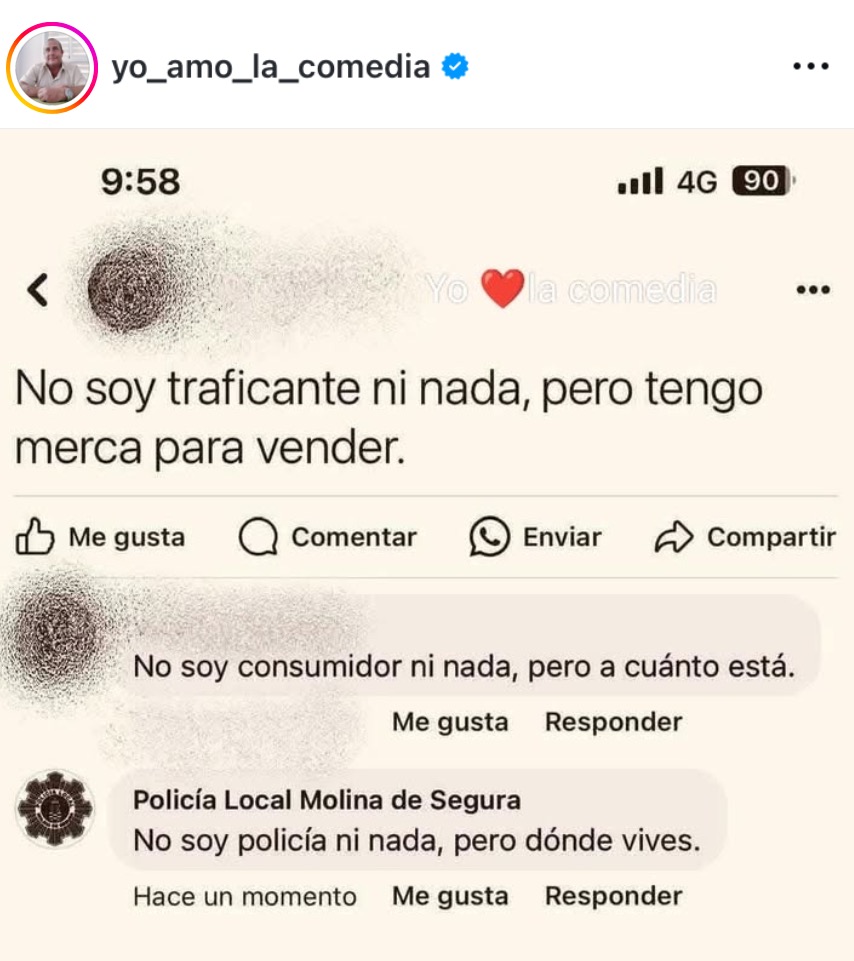Screen dimensions: 854x961
Task: Open the post's three-dot options menu
Action: click(810, 67)
